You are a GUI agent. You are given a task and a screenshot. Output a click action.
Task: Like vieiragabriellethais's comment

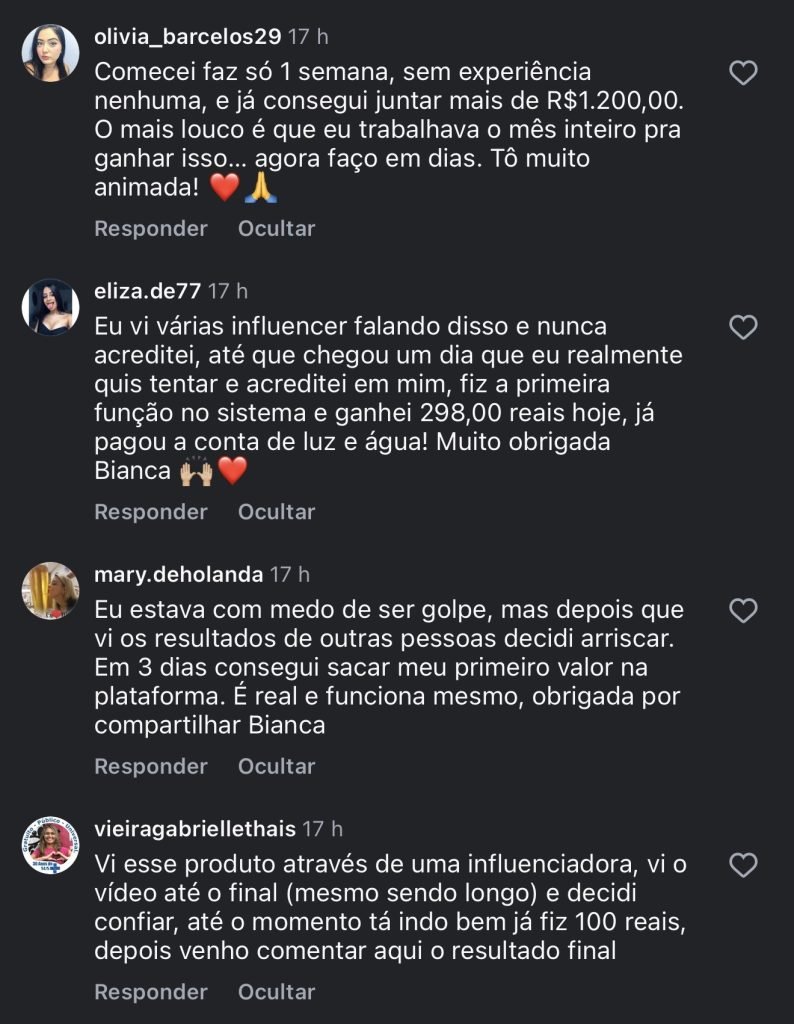click(743, 865)
